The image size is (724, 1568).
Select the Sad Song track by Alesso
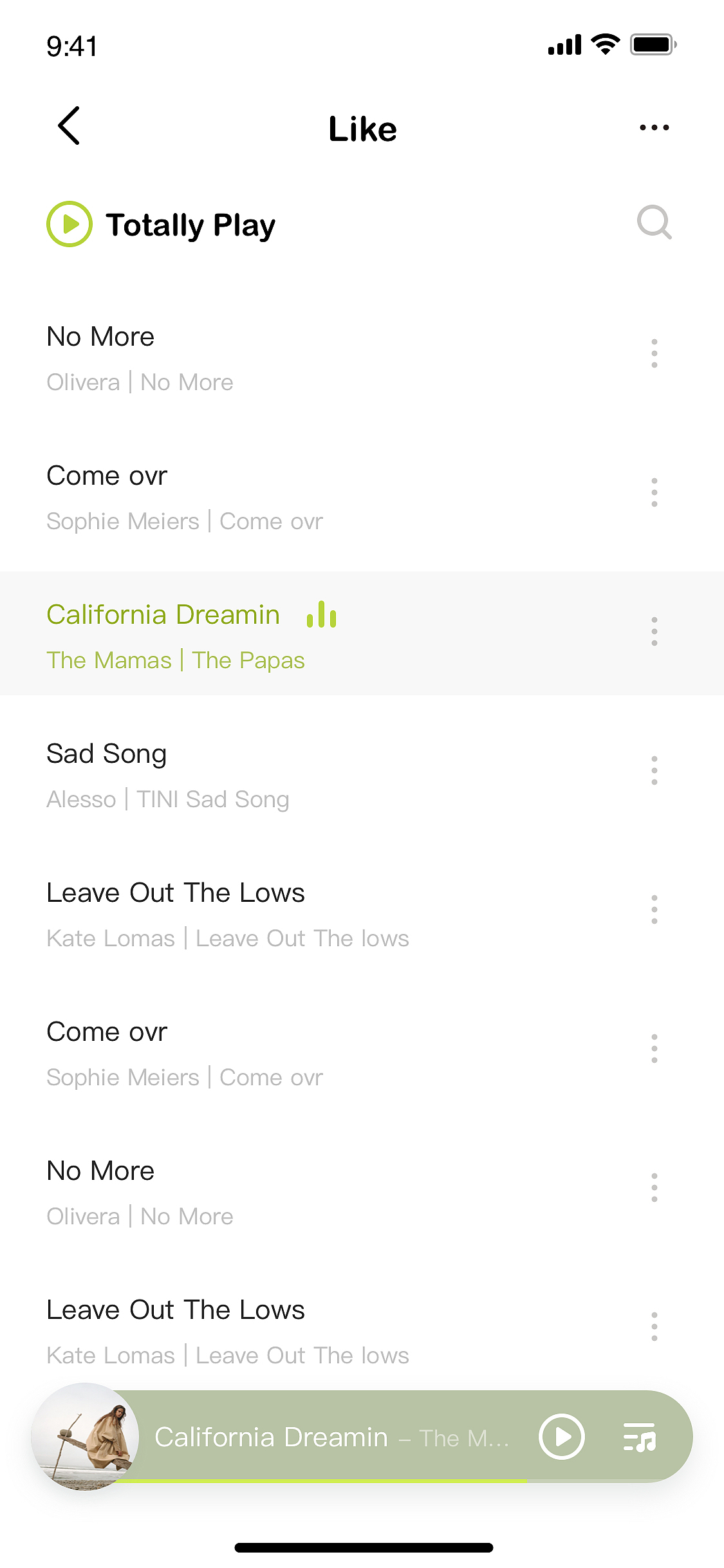167,775
